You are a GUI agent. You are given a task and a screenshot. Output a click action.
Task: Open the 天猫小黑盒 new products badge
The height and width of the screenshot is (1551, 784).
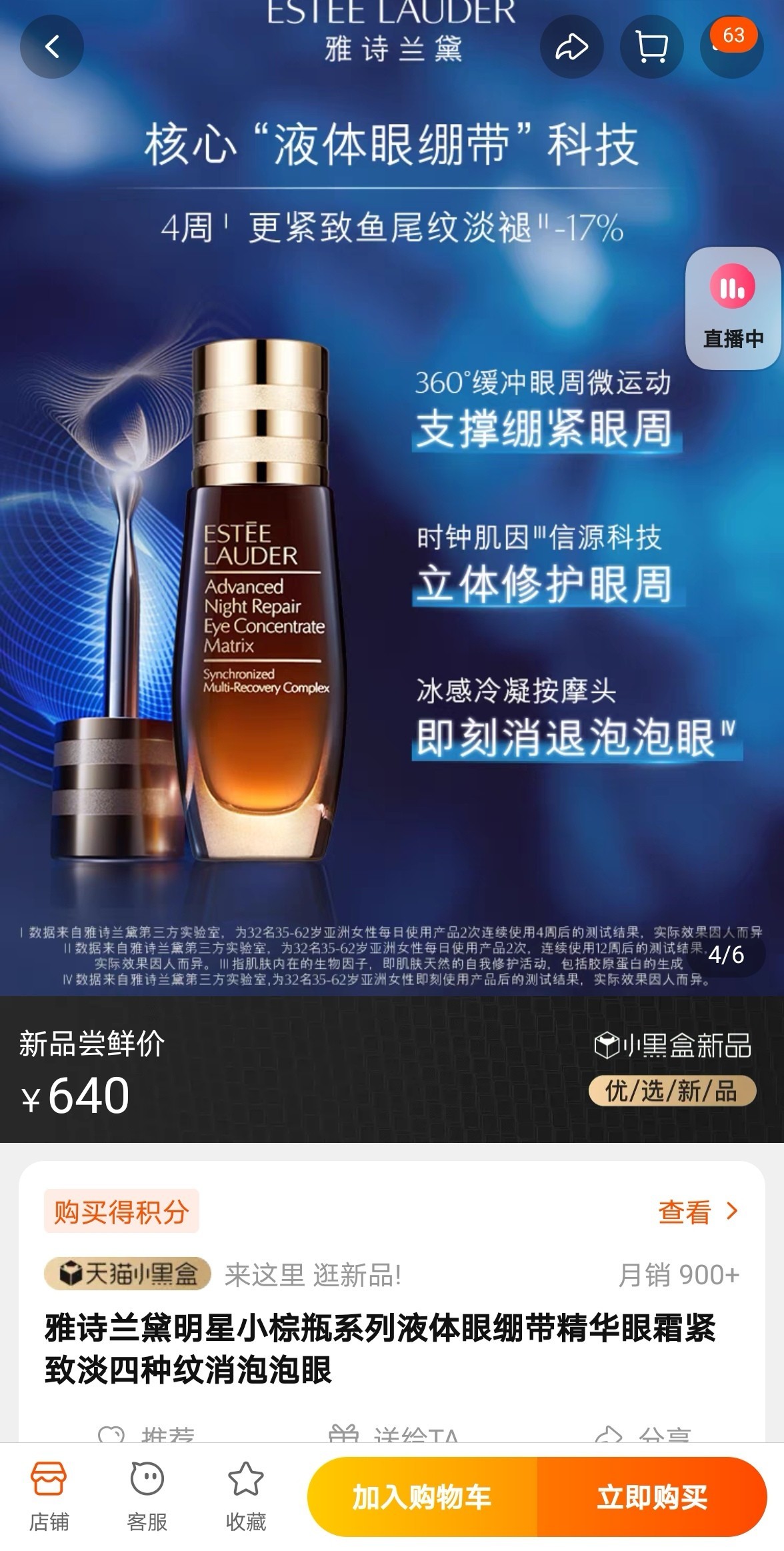(127, 1274)
